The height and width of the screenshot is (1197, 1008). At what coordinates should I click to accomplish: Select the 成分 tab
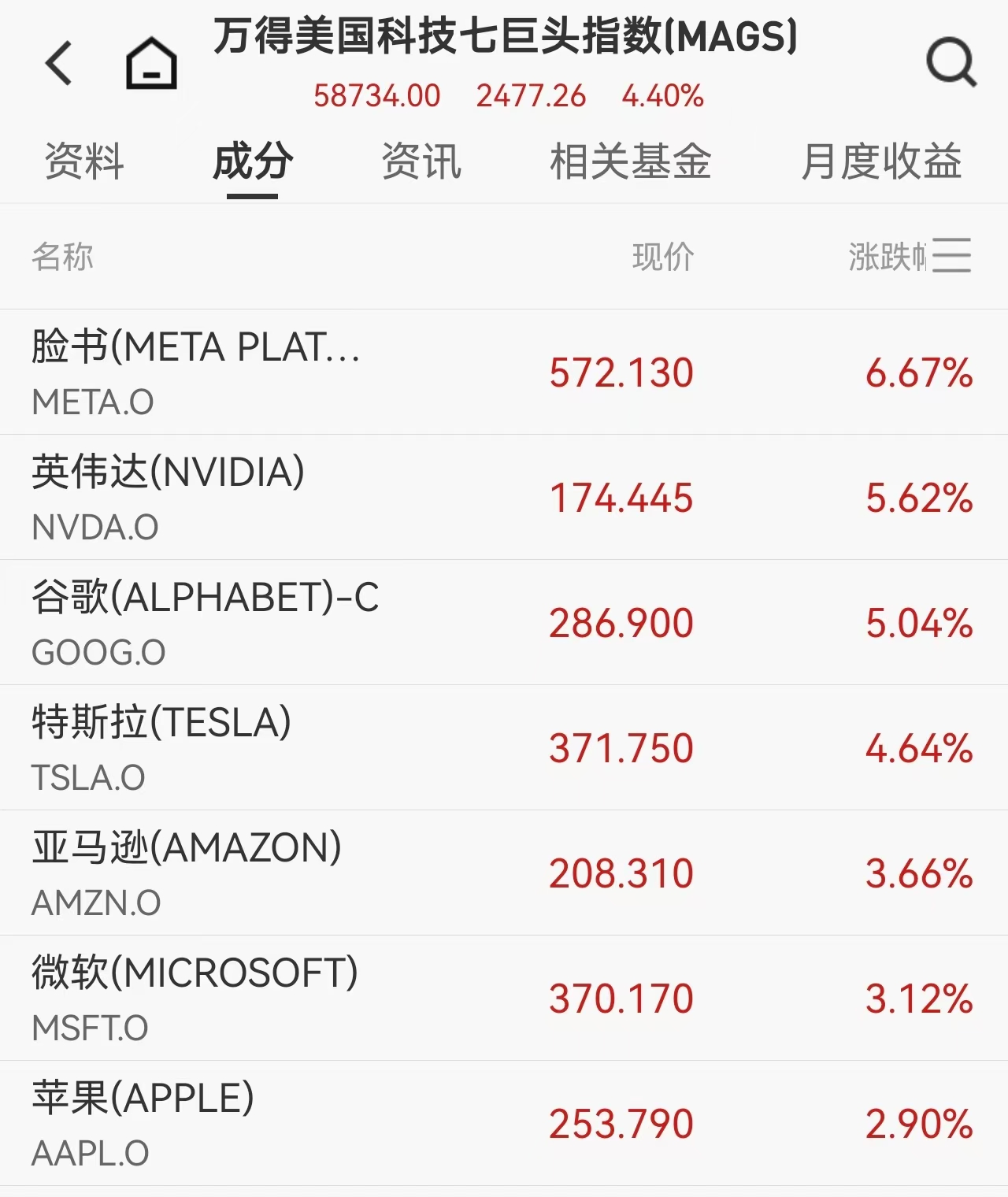click(253, 162)
